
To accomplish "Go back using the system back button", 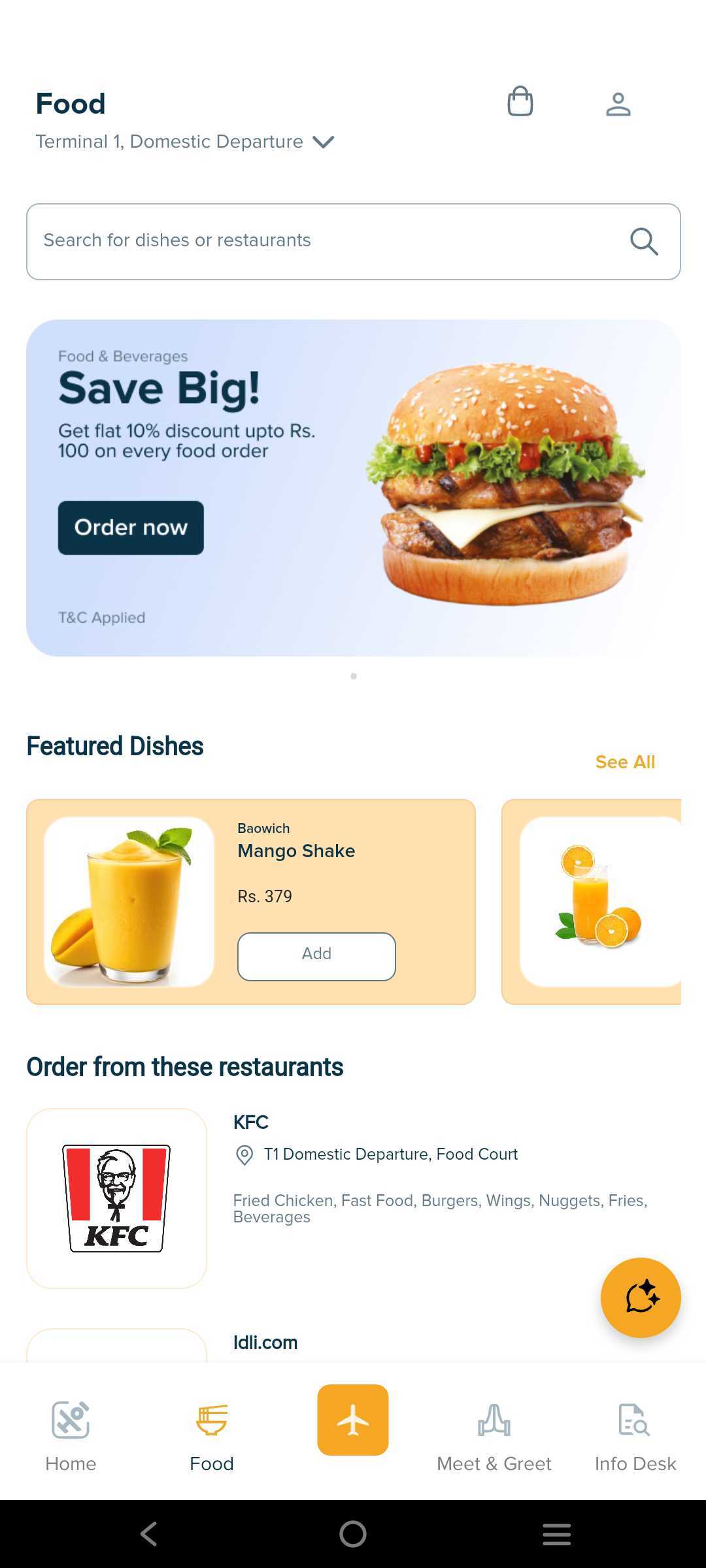I will tap(149, 1534).
